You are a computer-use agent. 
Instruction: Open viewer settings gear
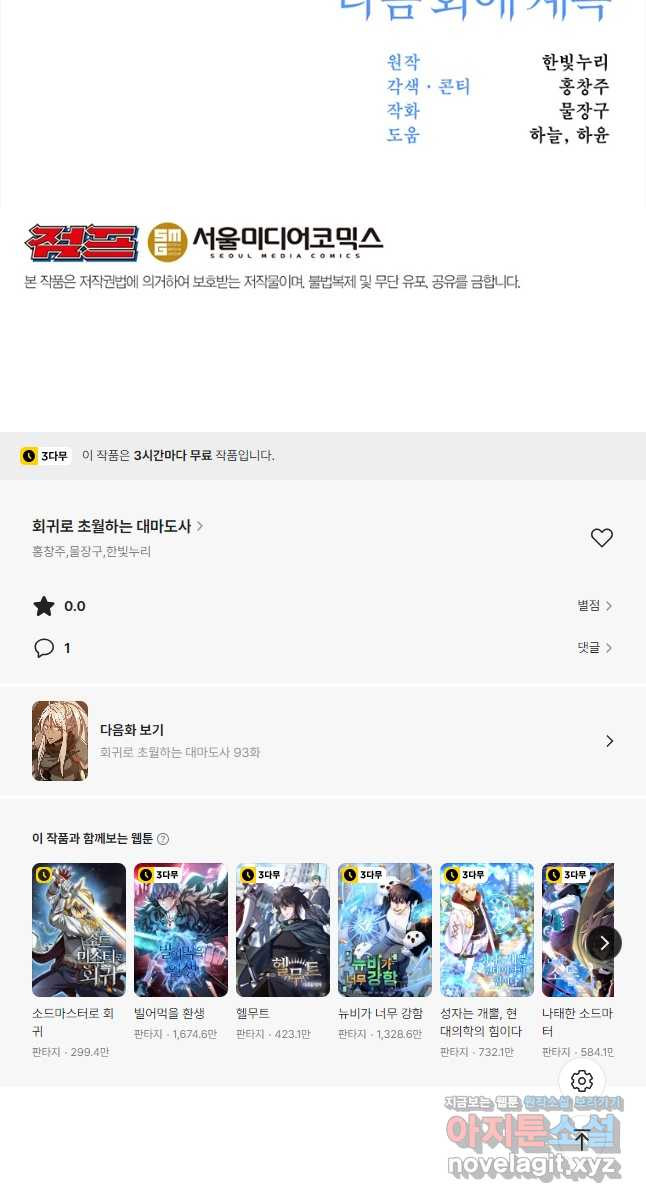582,1081
